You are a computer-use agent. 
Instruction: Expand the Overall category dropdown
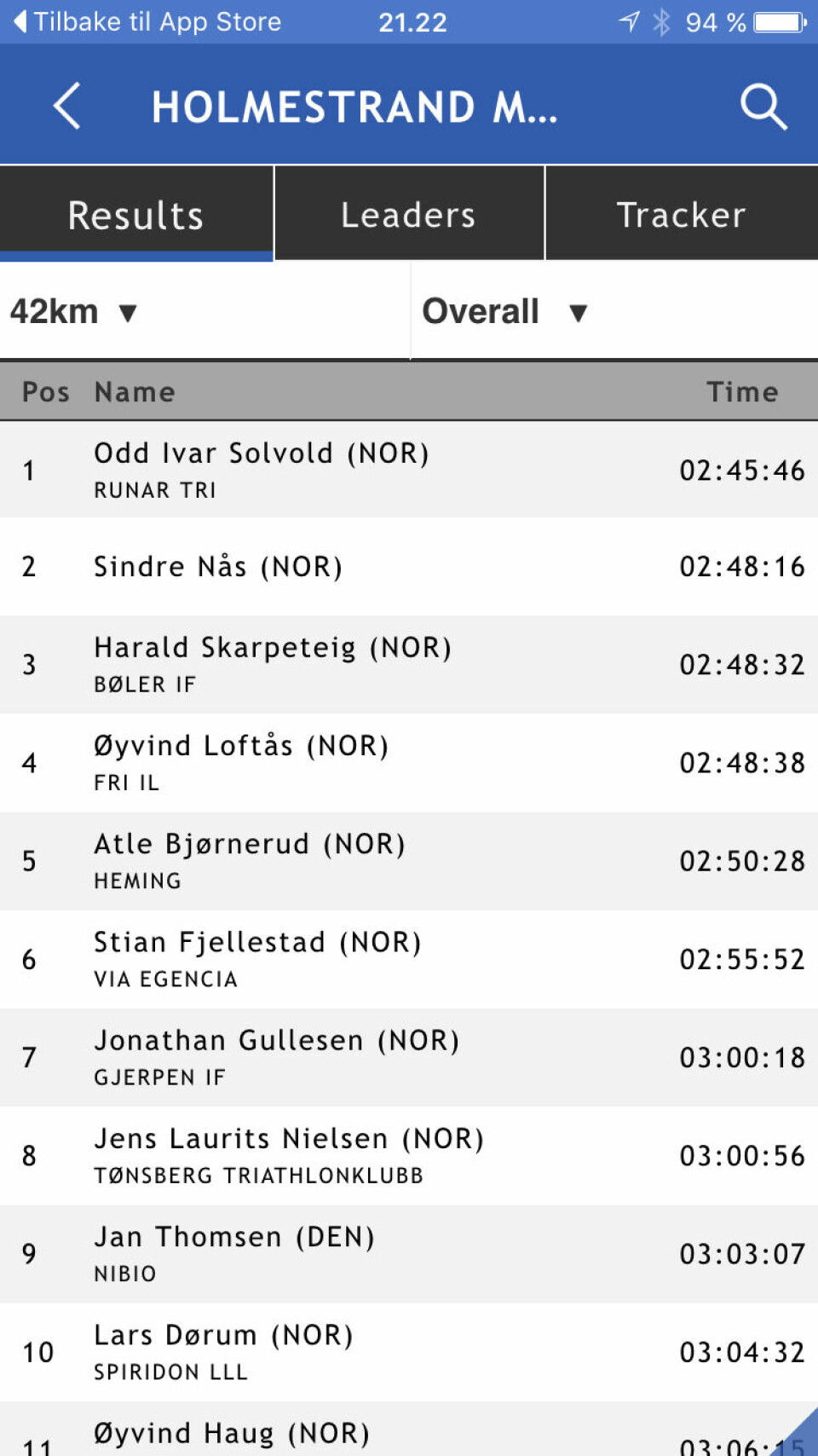(x=504, y=312)
